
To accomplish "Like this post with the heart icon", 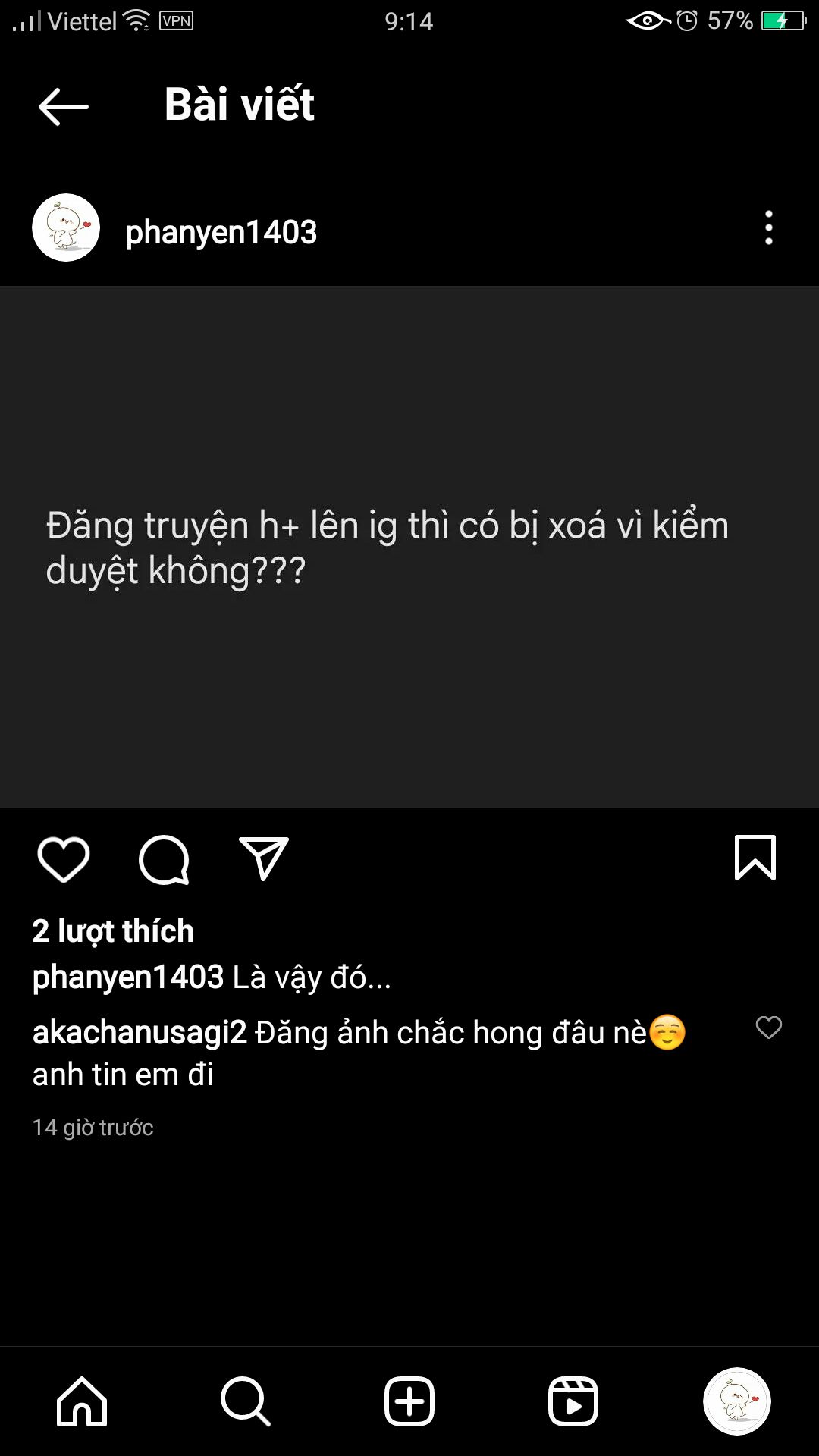I will [64, 859].
